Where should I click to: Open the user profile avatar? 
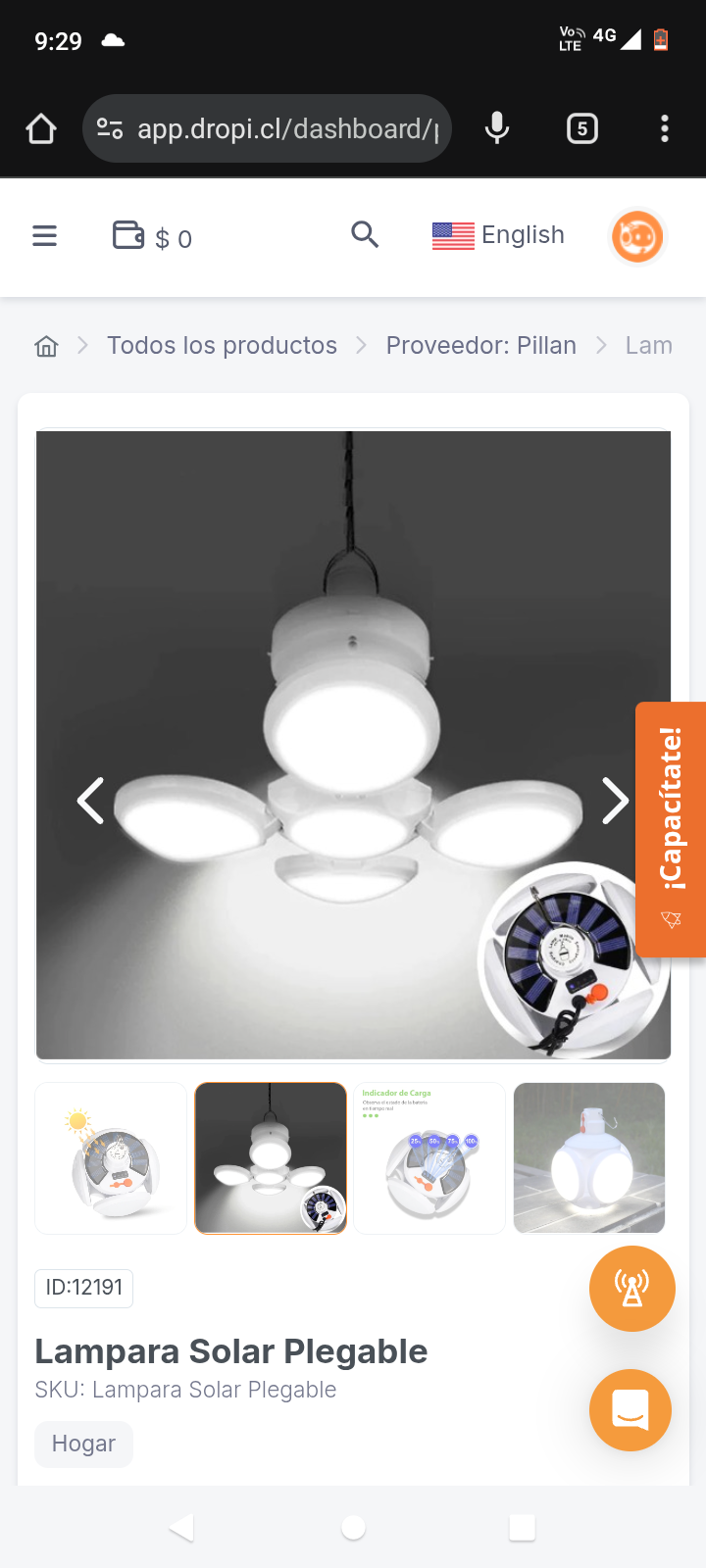(637, 237)
